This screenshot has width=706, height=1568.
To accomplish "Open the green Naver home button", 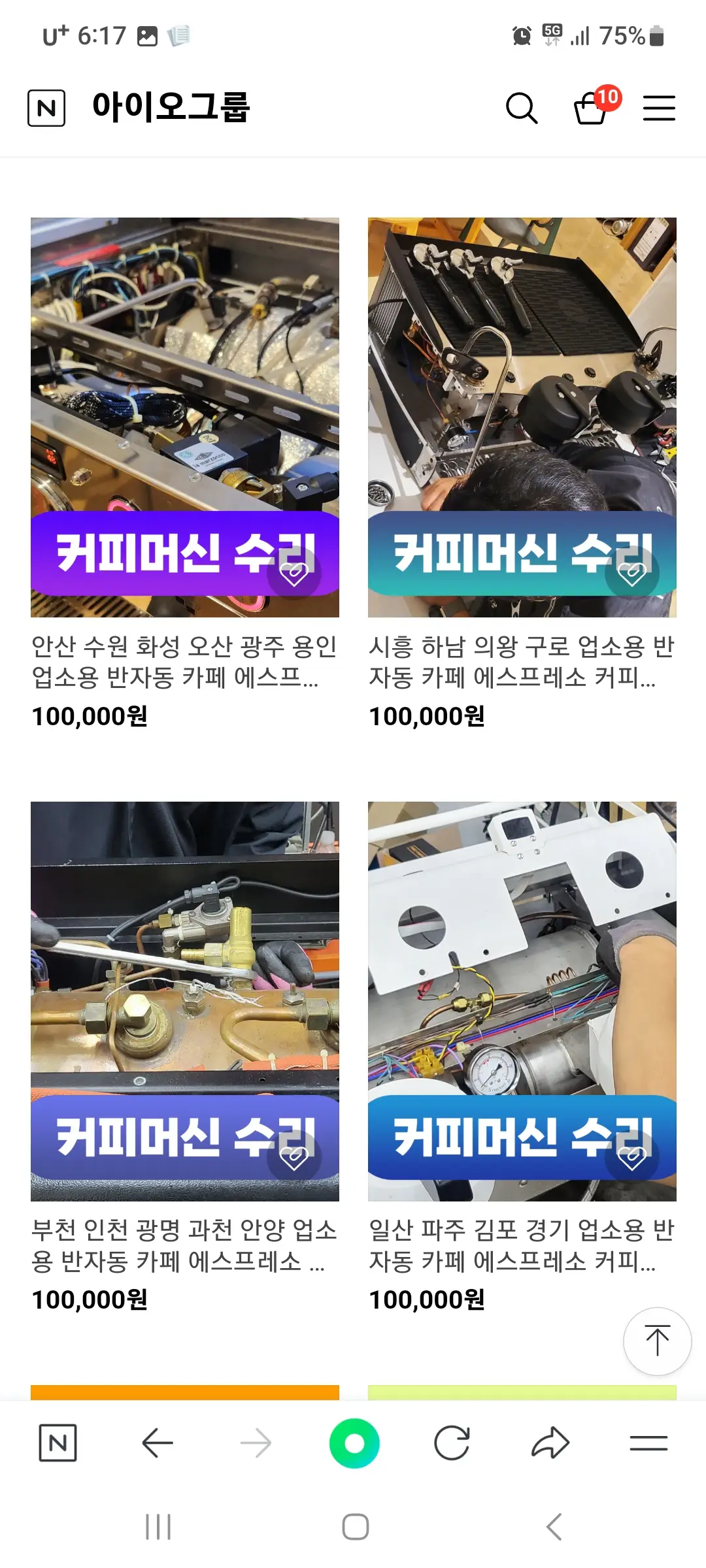I will pos(355,1445).
